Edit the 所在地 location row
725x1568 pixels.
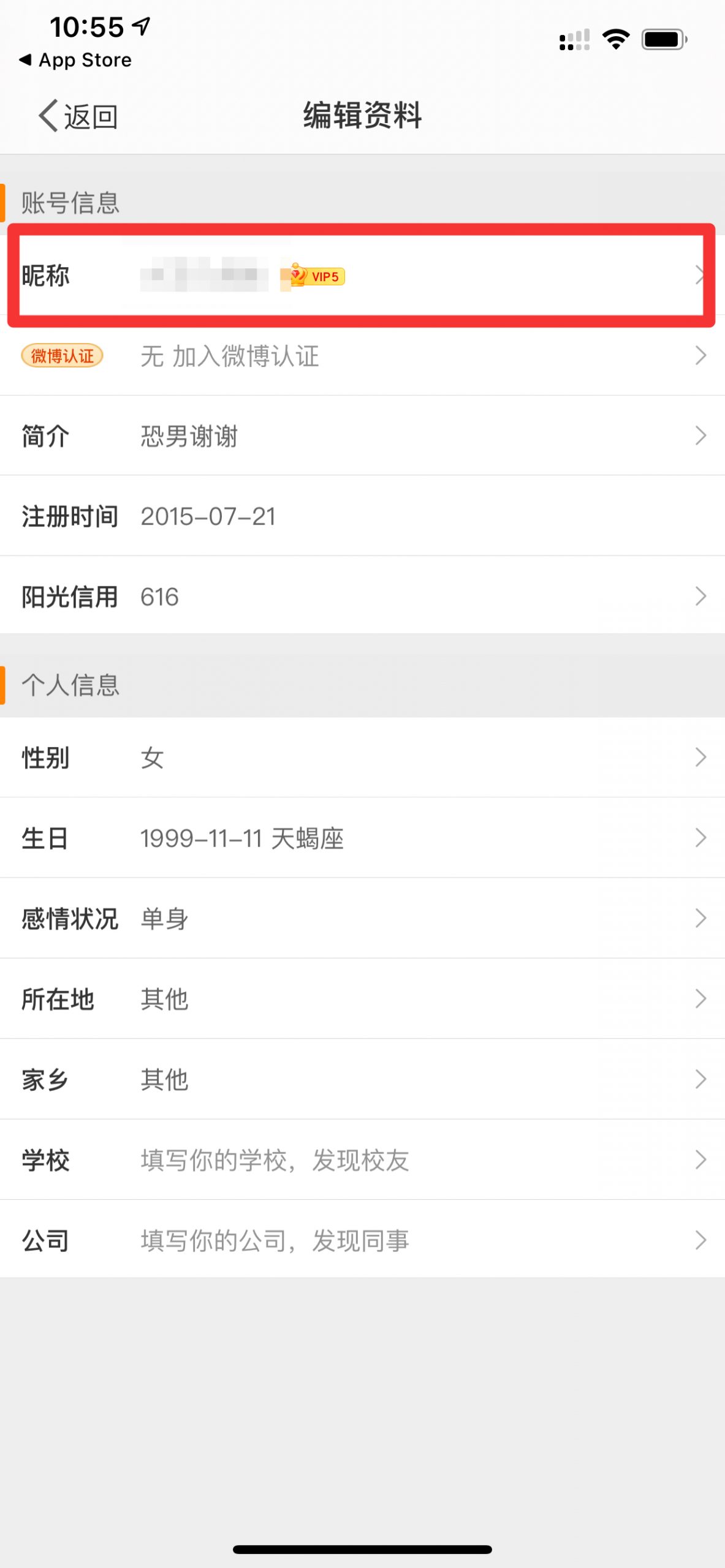tap(362, 998)
